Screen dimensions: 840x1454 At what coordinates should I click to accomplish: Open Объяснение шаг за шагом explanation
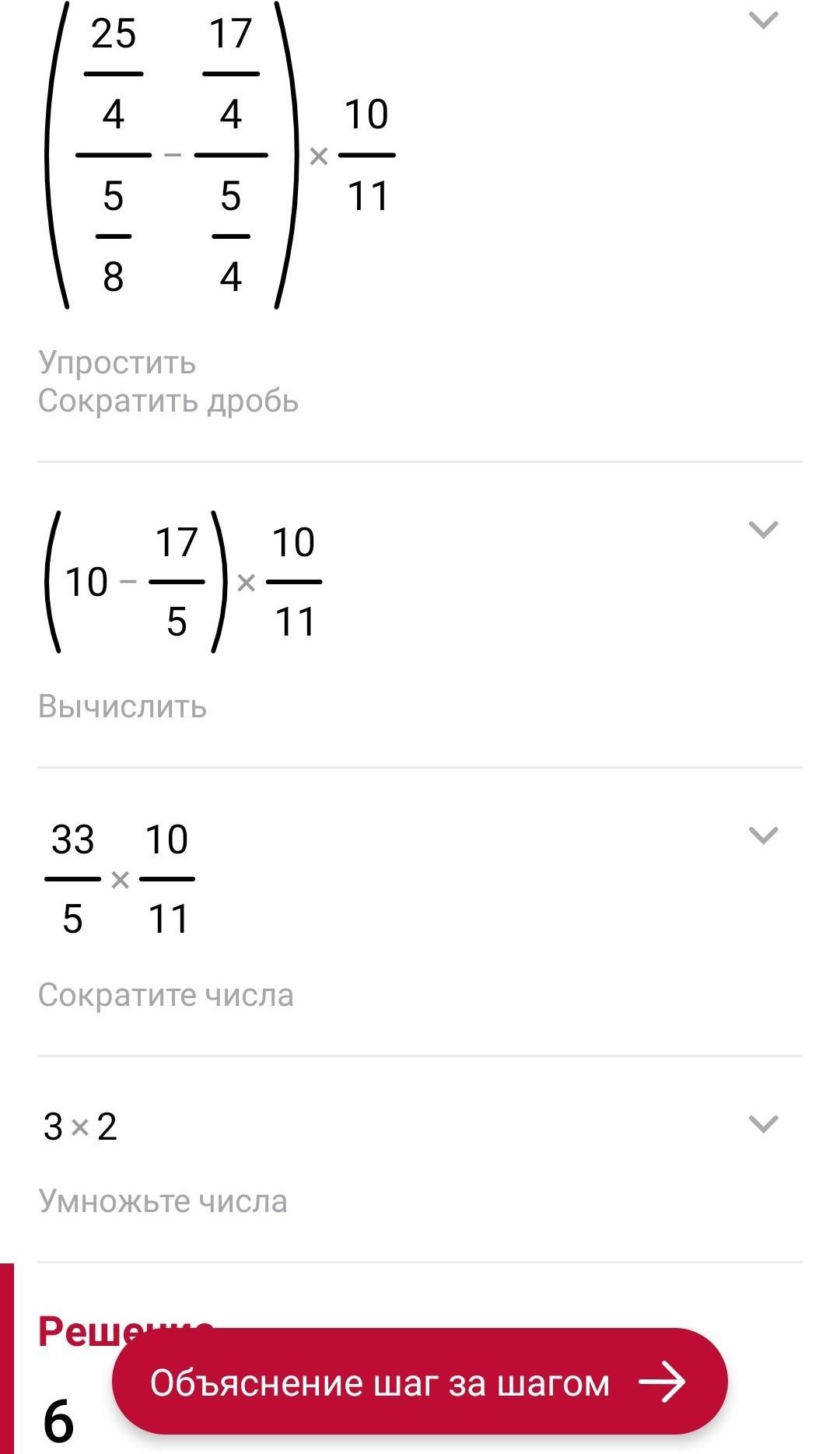pyautogui.click(x=420, y=1382)
